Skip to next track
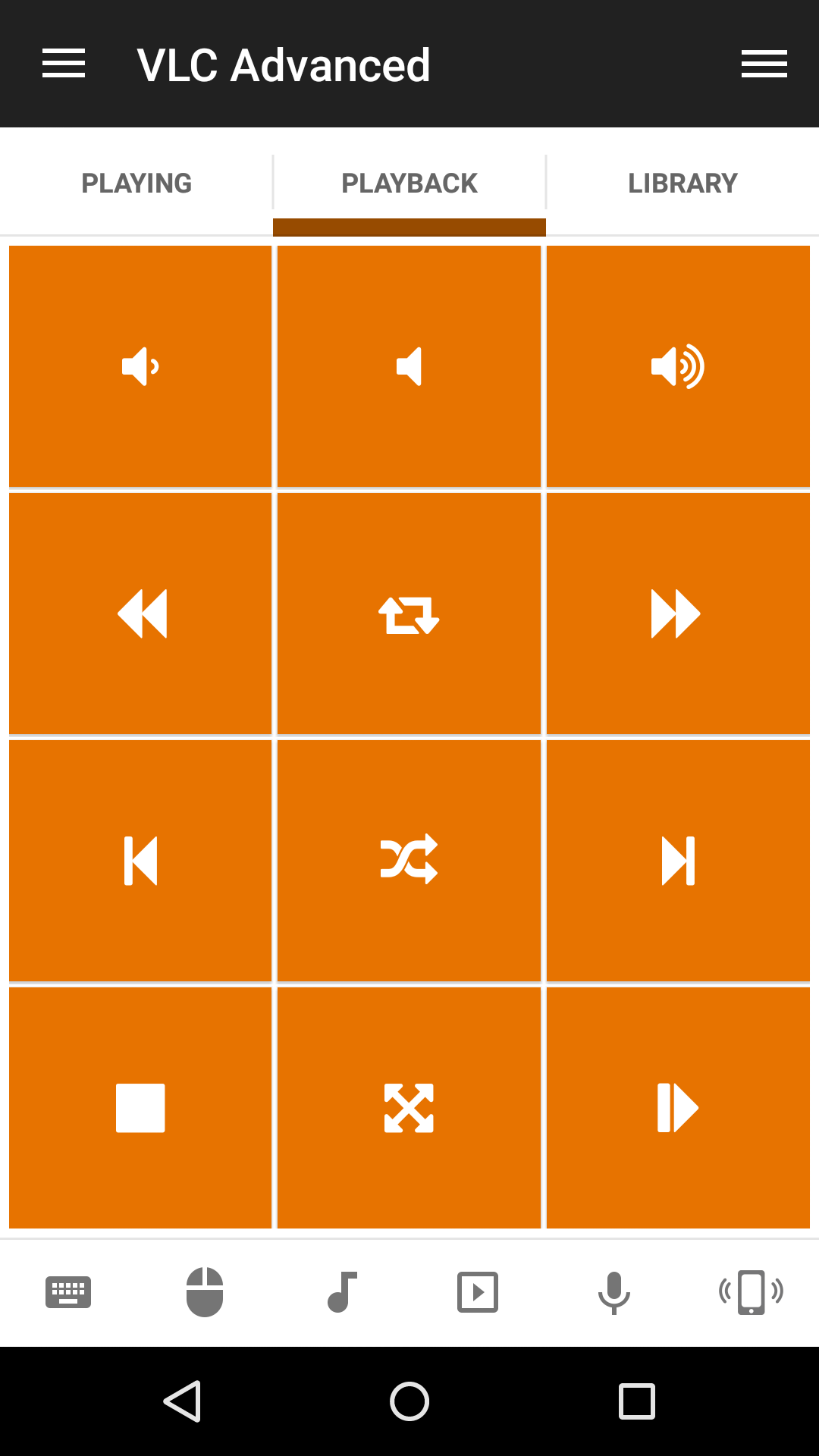The image size is (819, 1456). click(678, 861)
